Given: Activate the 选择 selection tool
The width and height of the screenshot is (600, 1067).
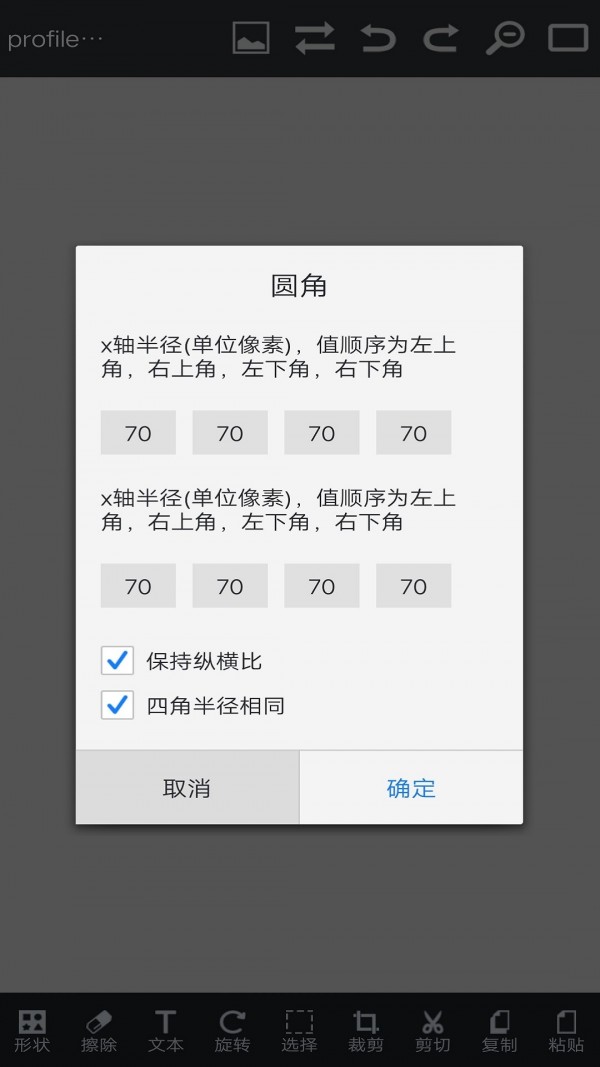Looking at the screenshot, I should 299,1031.
